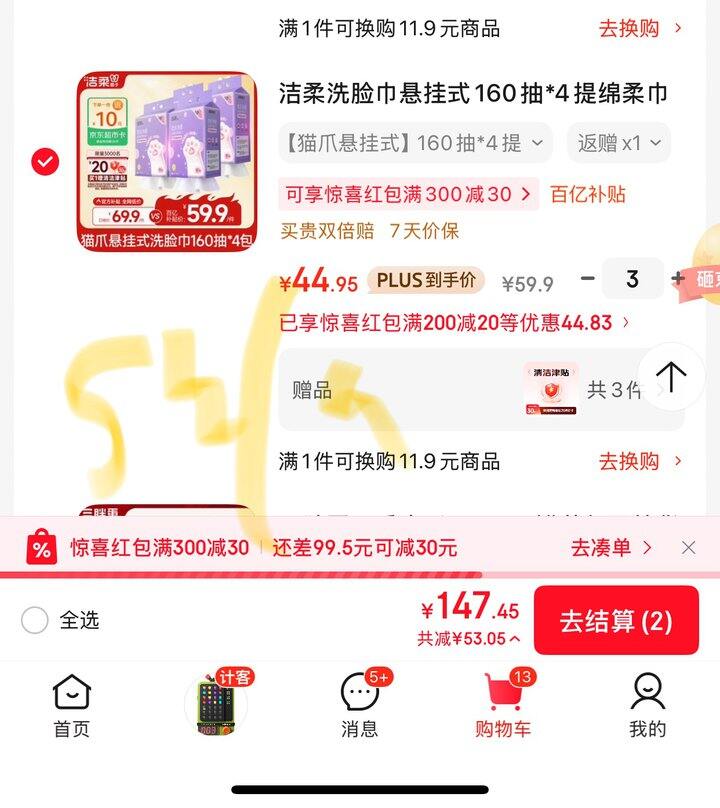Decrease the quantity from 3
The width and height of the screenshot is (720, 808).
588,279
